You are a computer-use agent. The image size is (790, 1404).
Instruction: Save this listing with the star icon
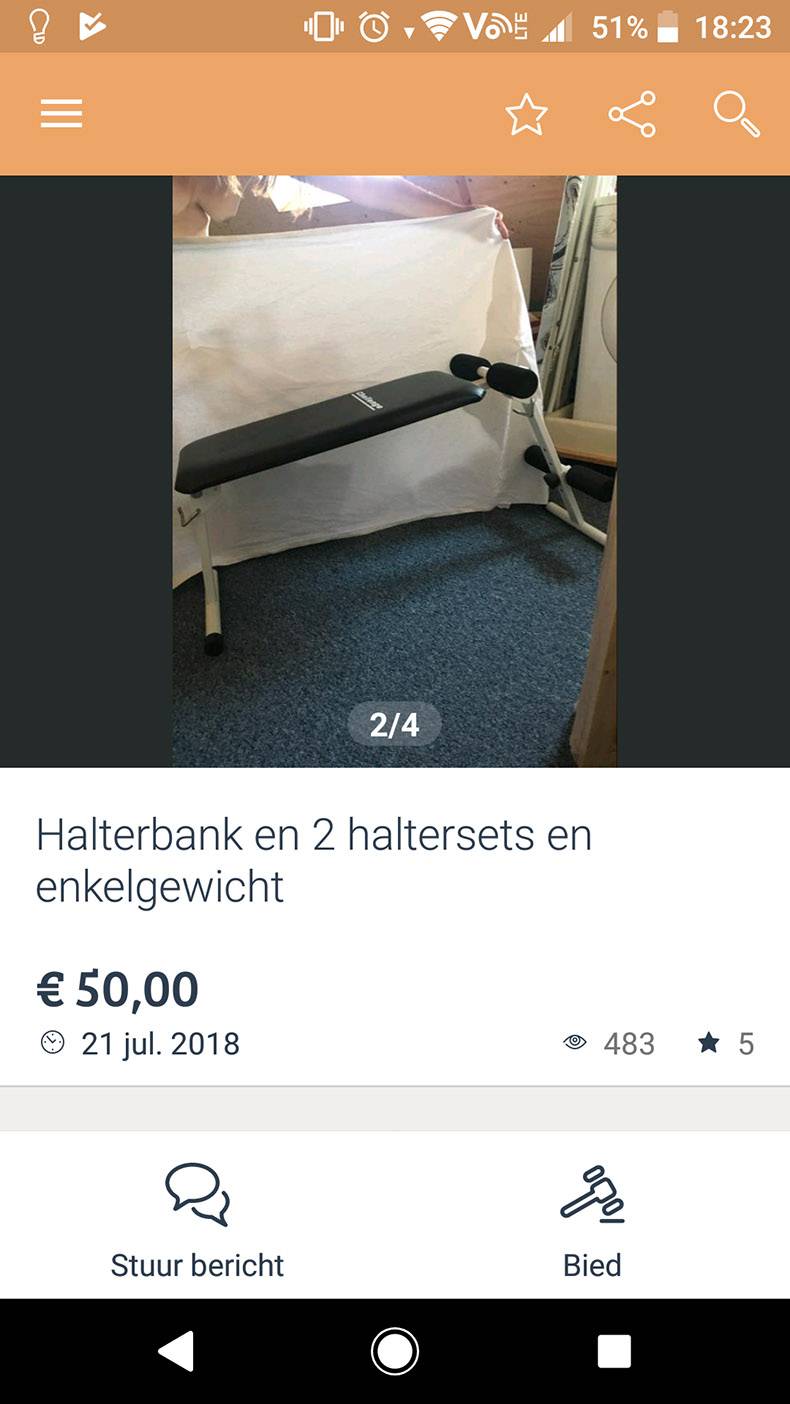527,115
